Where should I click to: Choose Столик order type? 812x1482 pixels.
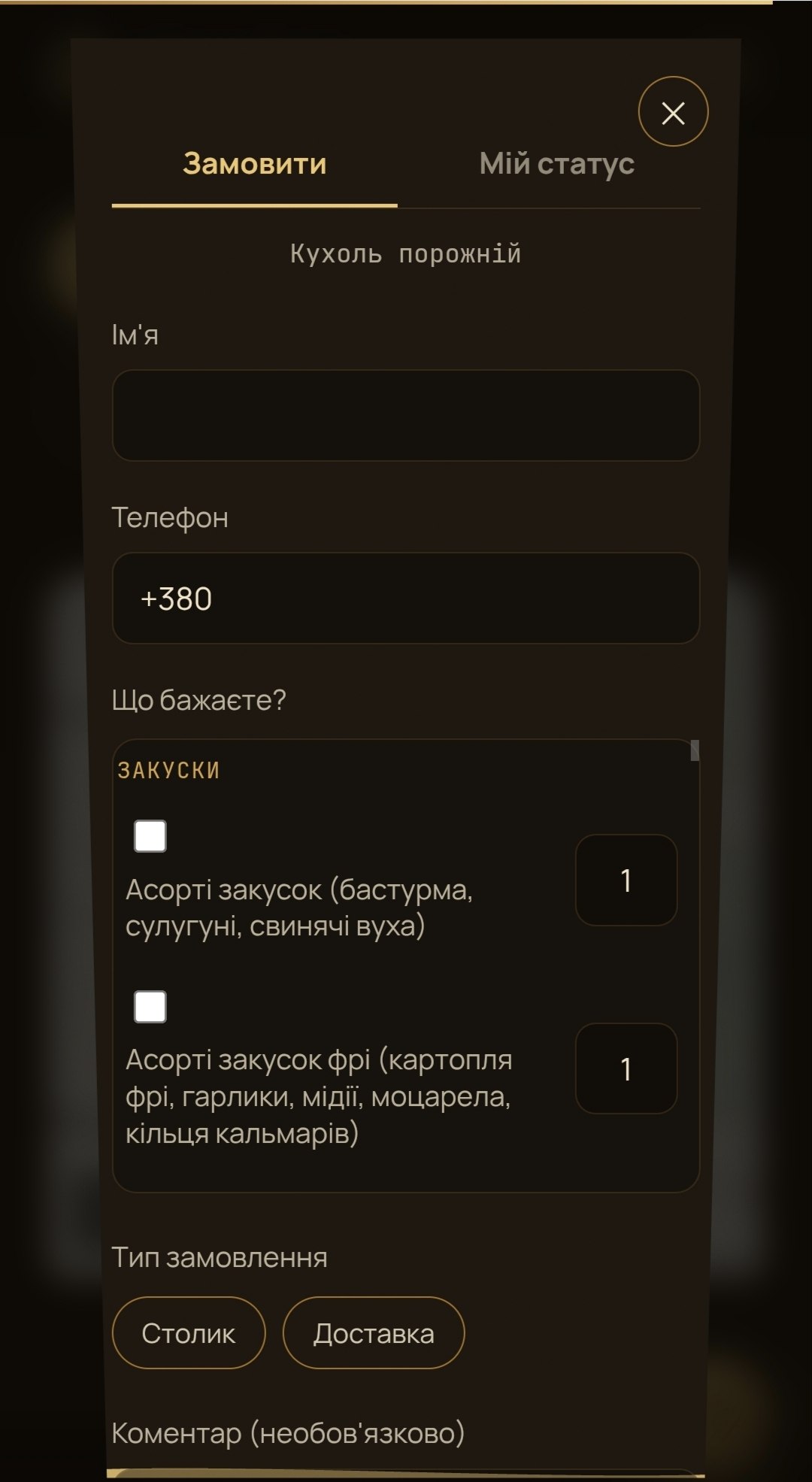[x=189, y=1333]
